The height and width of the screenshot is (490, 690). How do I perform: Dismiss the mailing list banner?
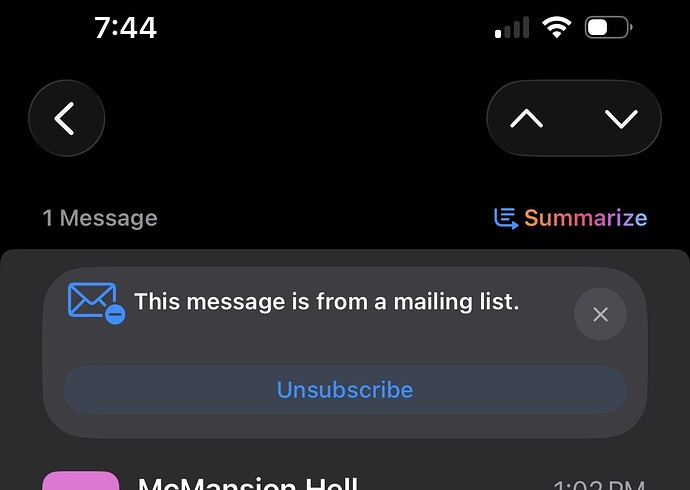pos(600,315)
